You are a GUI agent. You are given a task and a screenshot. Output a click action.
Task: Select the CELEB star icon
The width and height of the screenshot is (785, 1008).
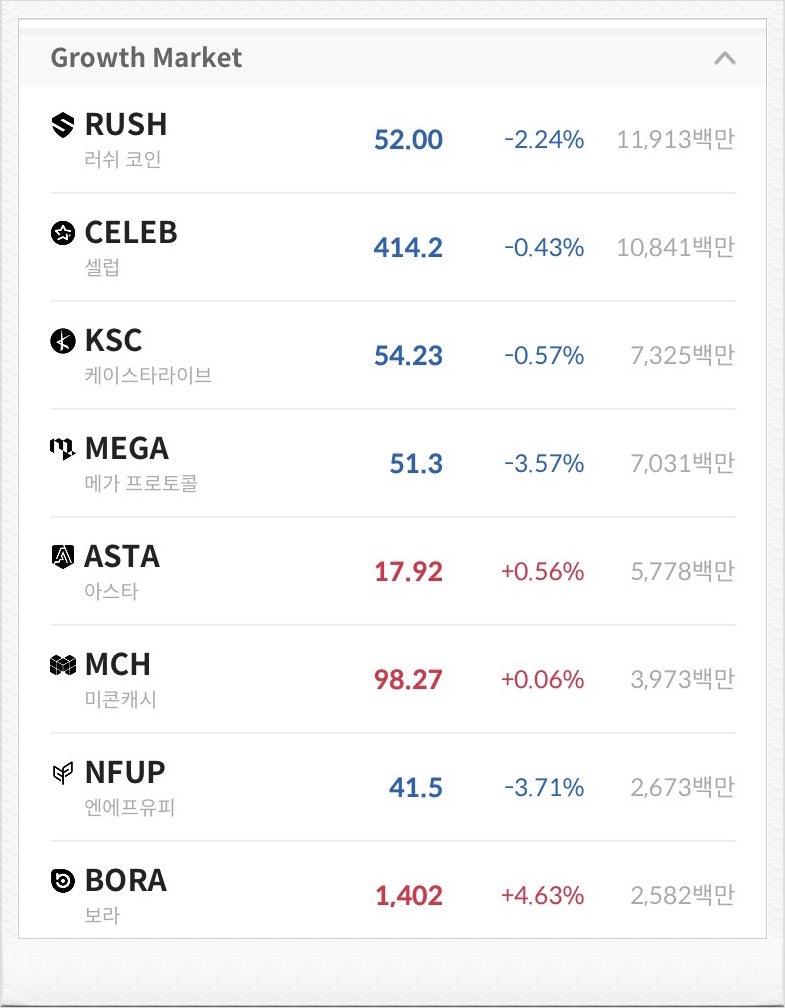(62, 233)
